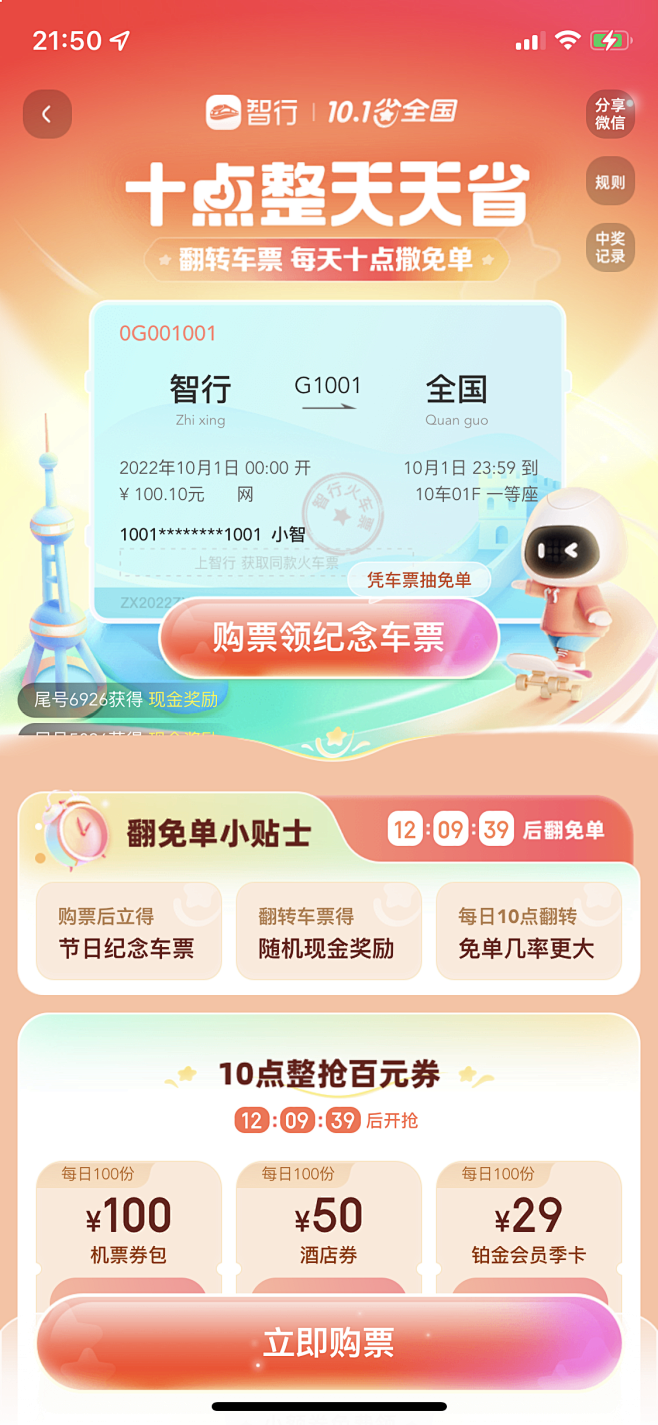Tap 分享微信 to share to WeChat
The width and height of the screenshot is (658, 1425).
click(x=610, y=114)
